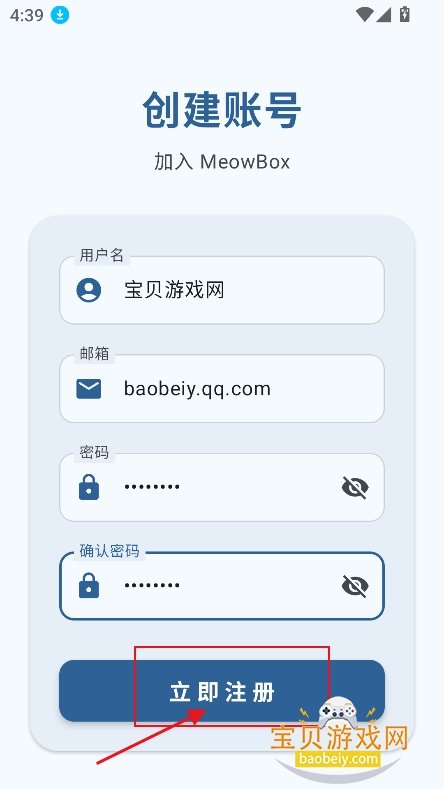444x789 pixels.
Task: Focus the 密码 password field
Action: point(222,487)
